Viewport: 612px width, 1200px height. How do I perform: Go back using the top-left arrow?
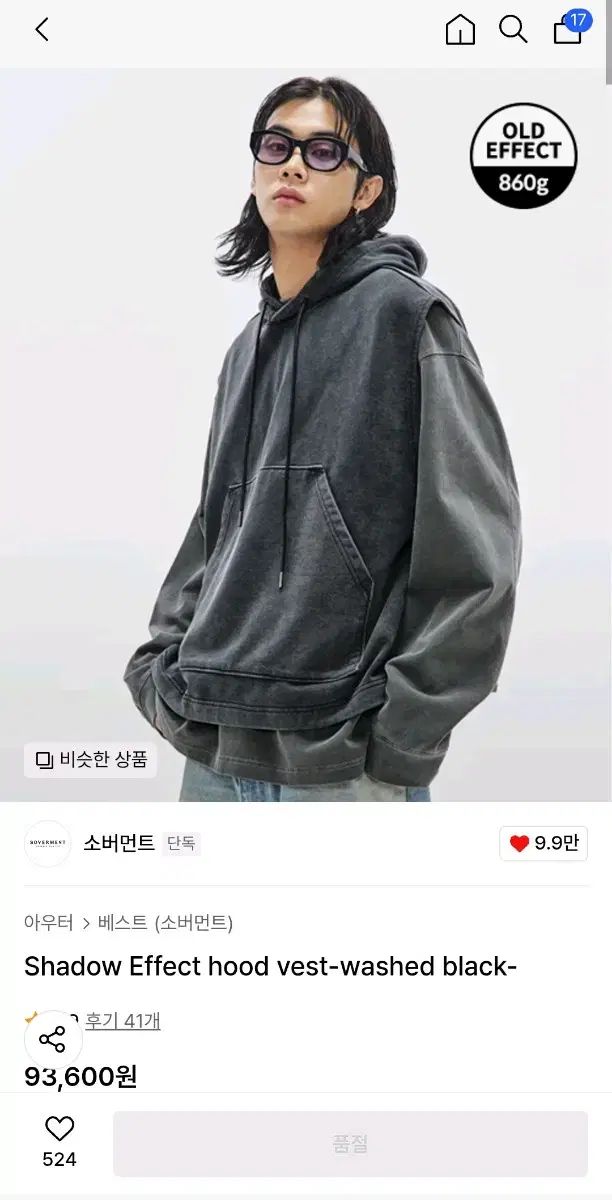[42, 30]
